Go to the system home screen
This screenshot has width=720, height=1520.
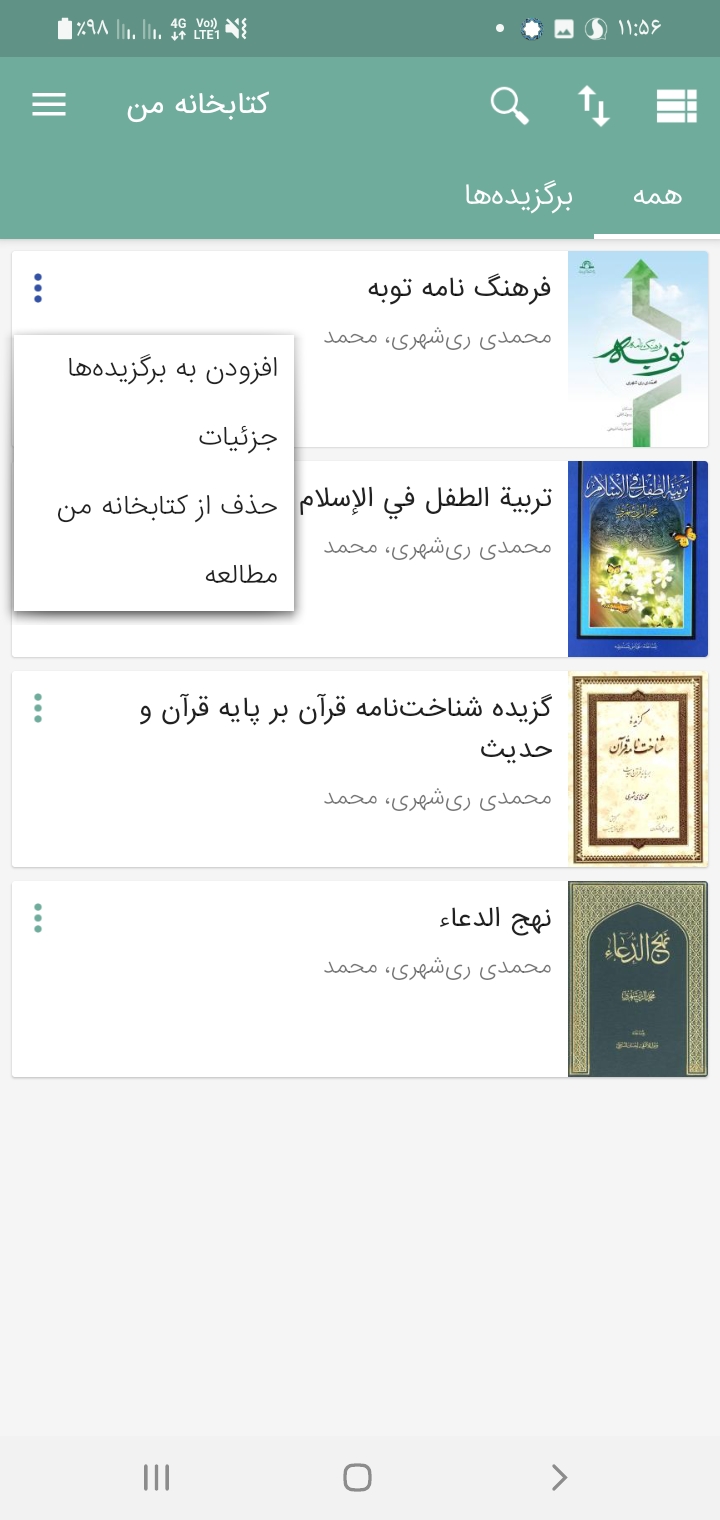pos(357,1477)
